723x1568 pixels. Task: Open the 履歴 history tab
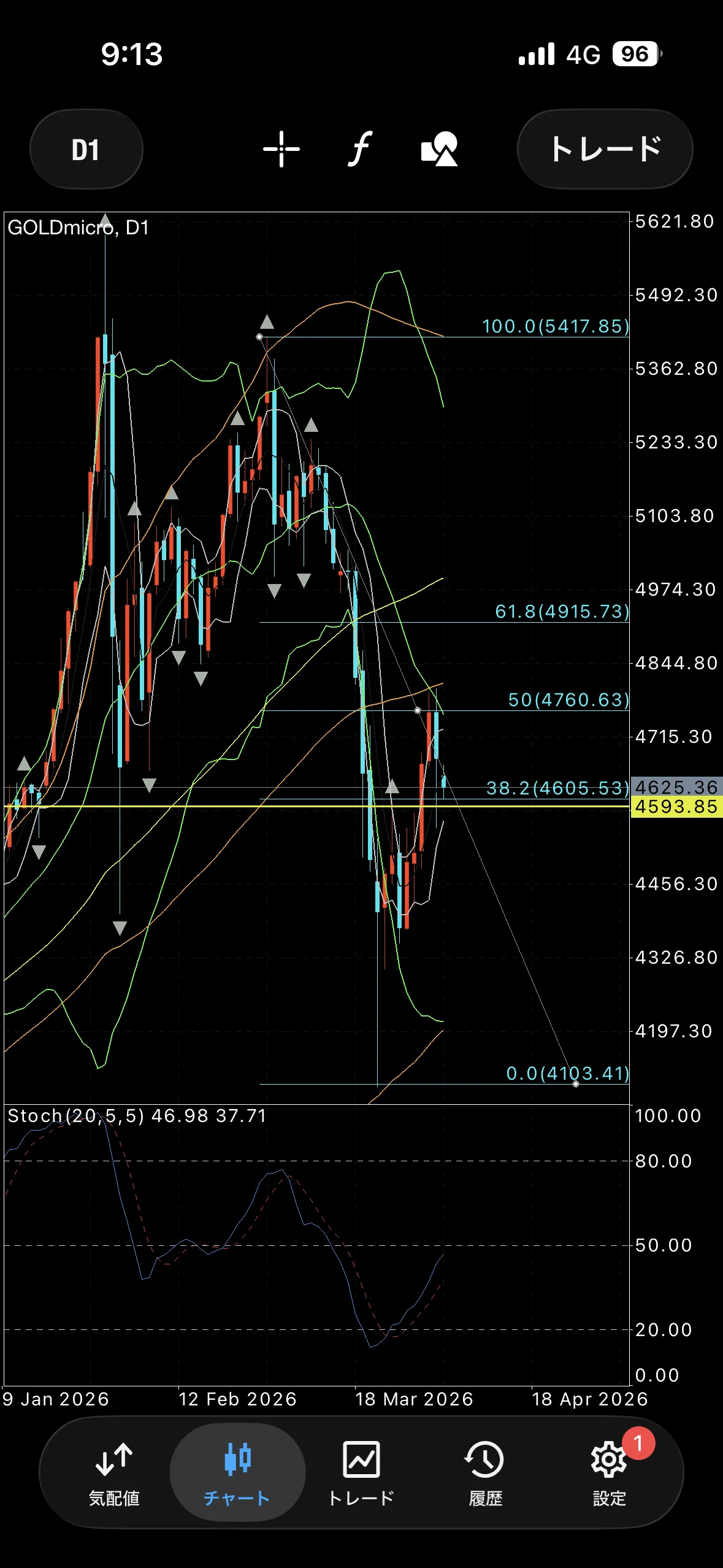click(x=485, y=1472)
